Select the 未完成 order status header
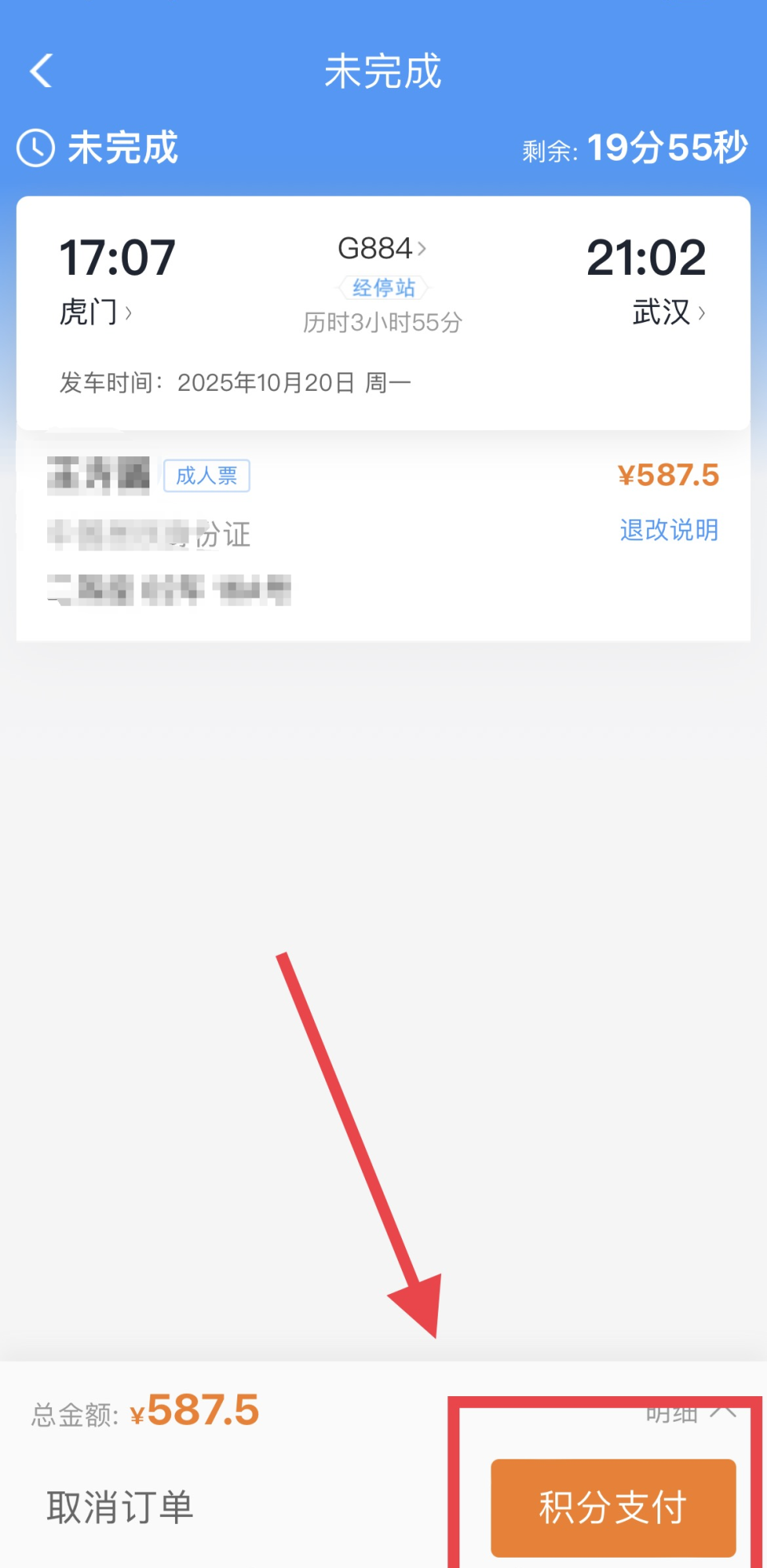Screen dimensions: 767x1568 124,147
